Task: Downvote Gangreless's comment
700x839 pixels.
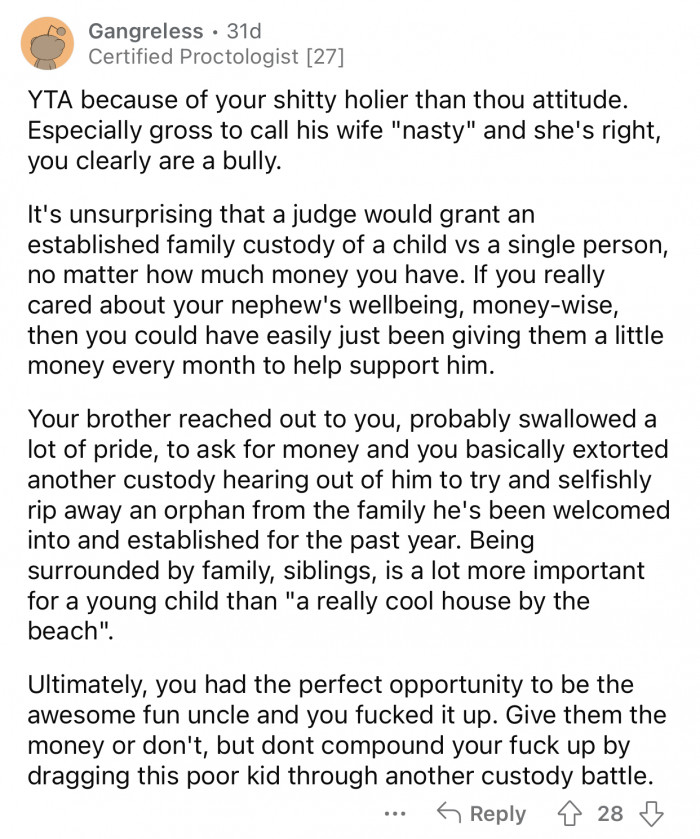Action: point(650,812)
